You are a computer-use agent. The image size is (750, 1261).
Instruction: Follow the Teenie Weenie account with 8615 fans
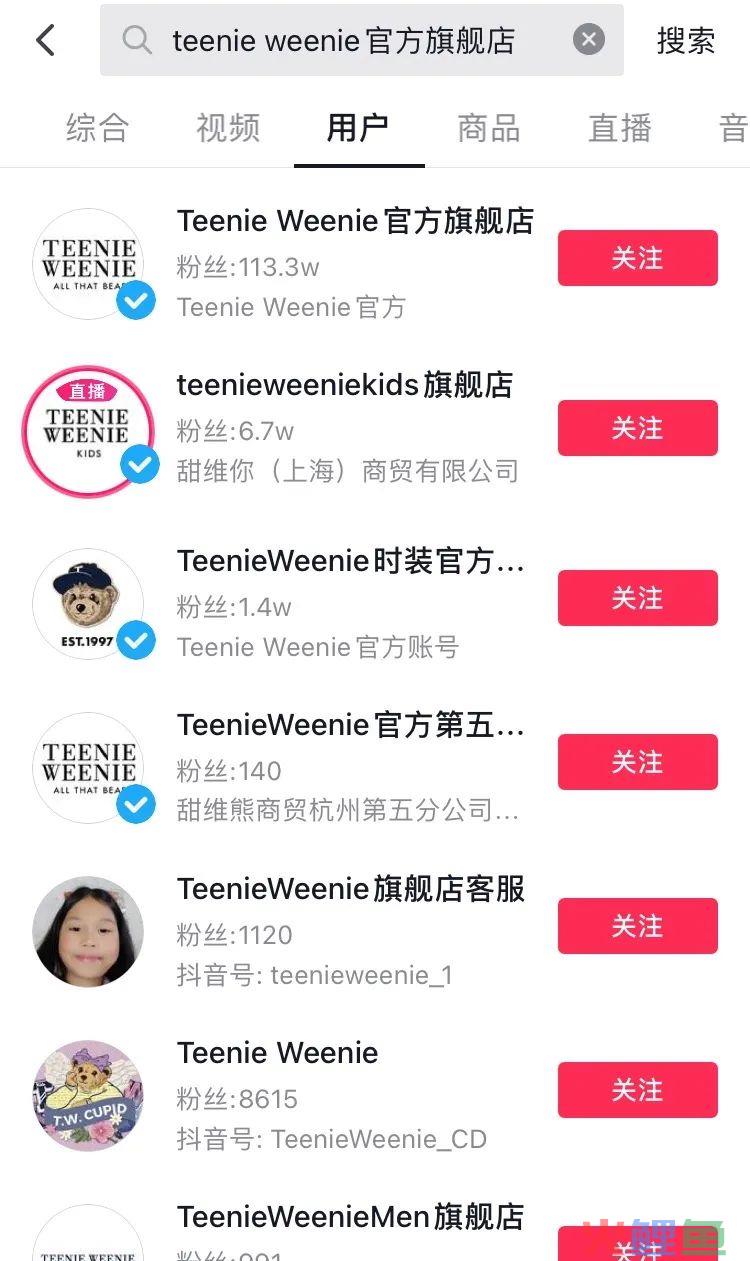click(637, 1090)
